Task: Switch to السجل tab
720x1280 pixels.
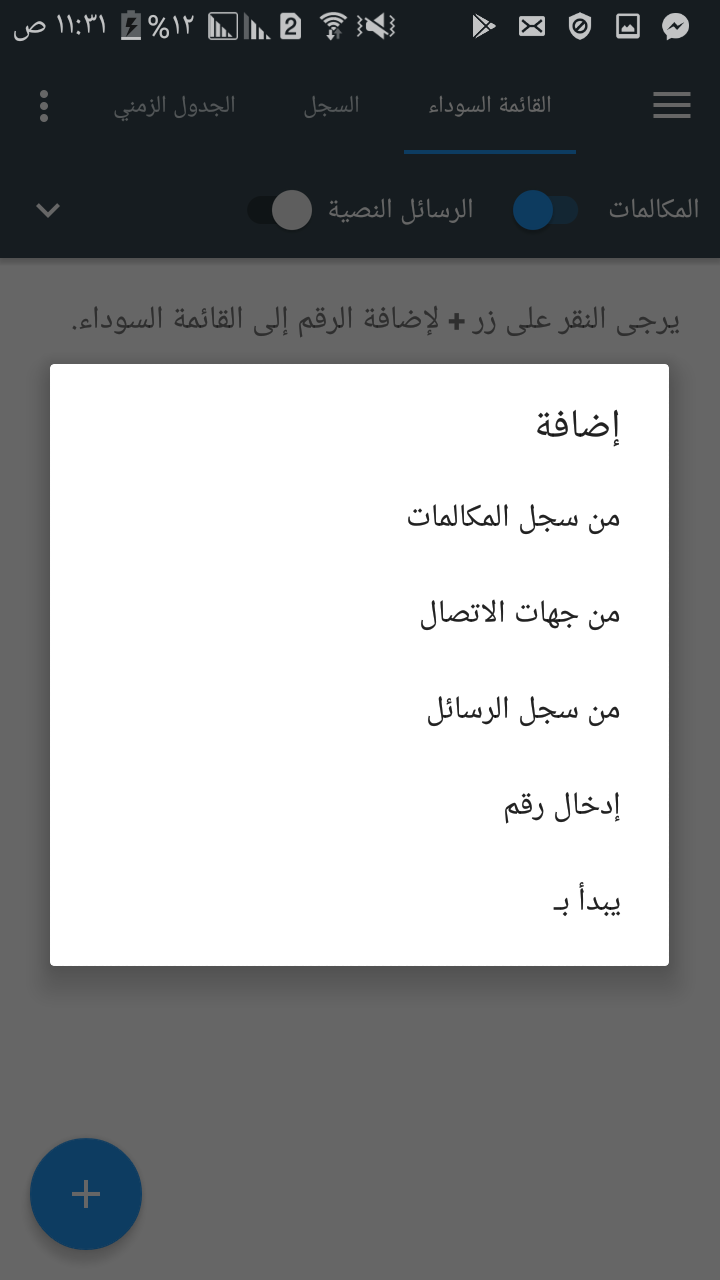Action: tap(331, 105)
